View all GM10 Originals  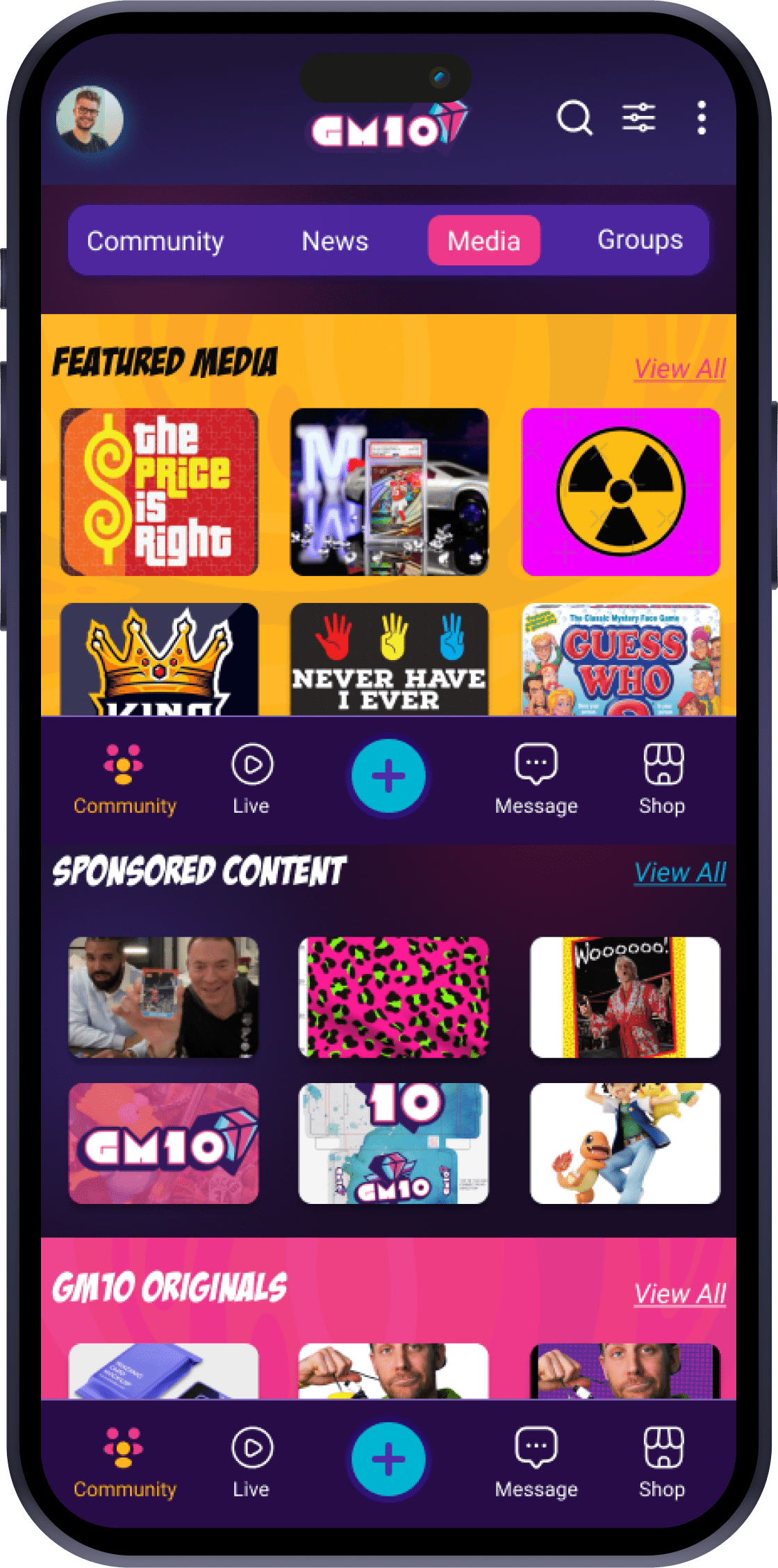click(x=679, y=1294)
